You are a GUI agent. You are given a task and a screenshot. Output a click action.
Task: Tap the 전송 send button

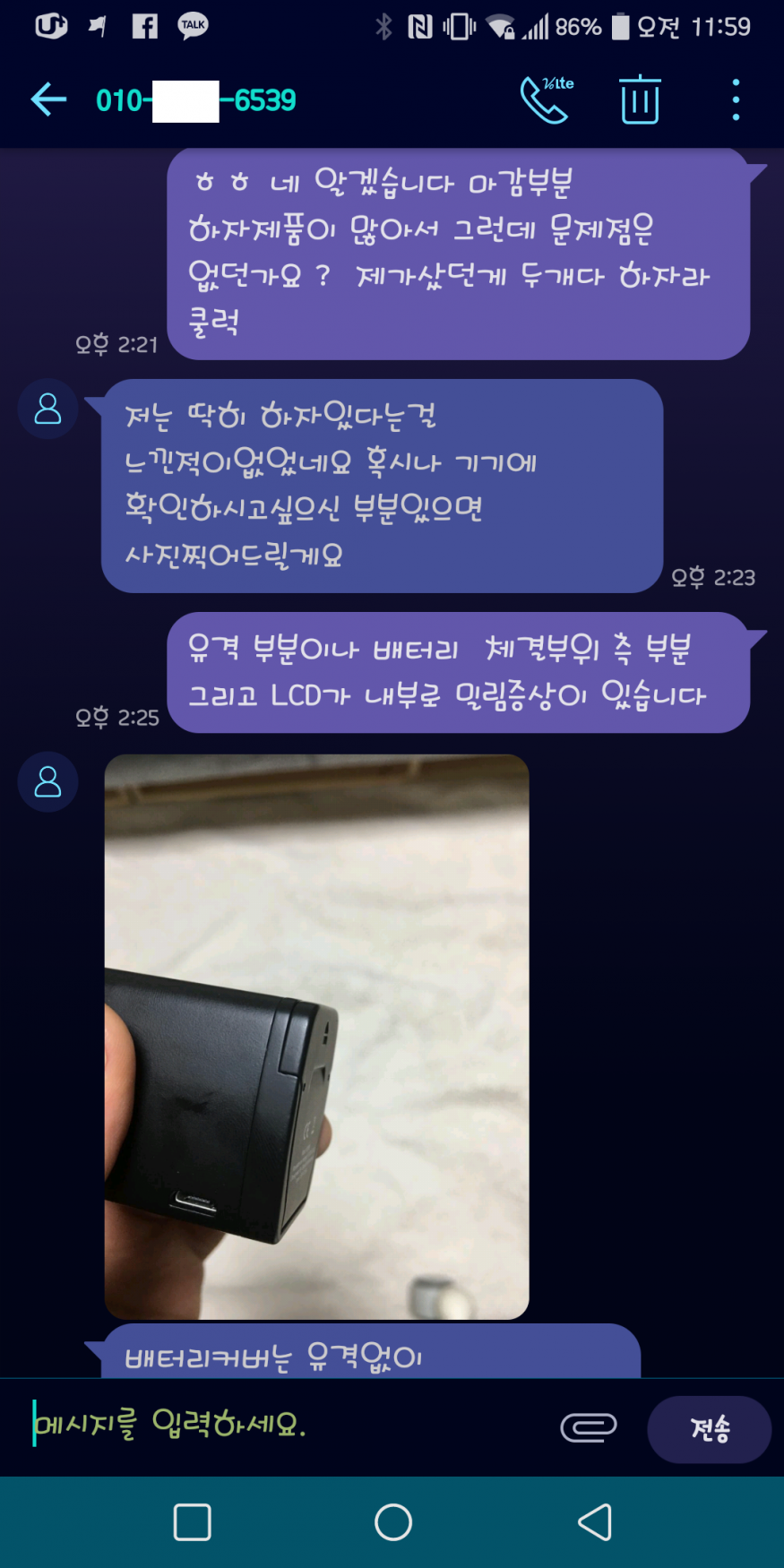(709, 1429)
